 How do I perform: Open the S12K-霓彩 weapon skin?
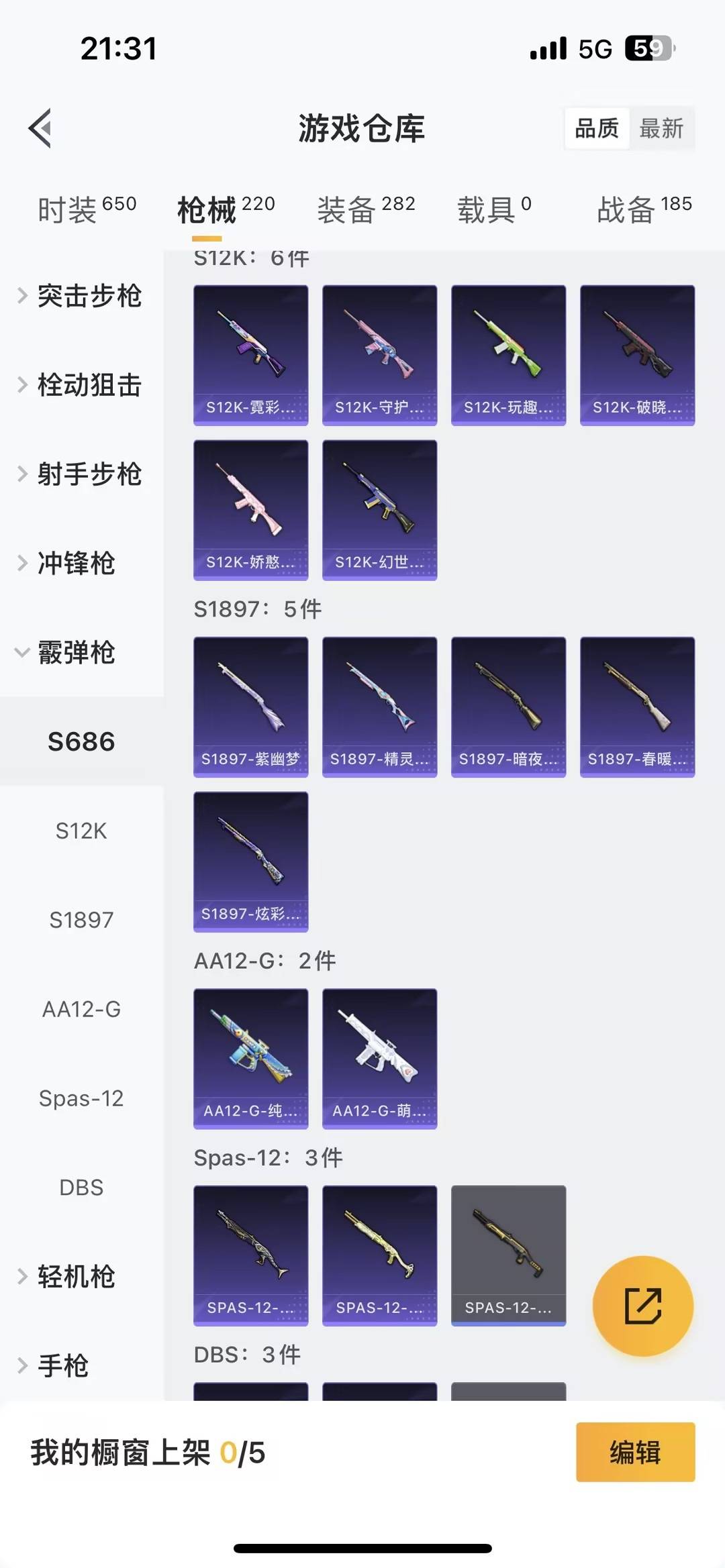250,354
